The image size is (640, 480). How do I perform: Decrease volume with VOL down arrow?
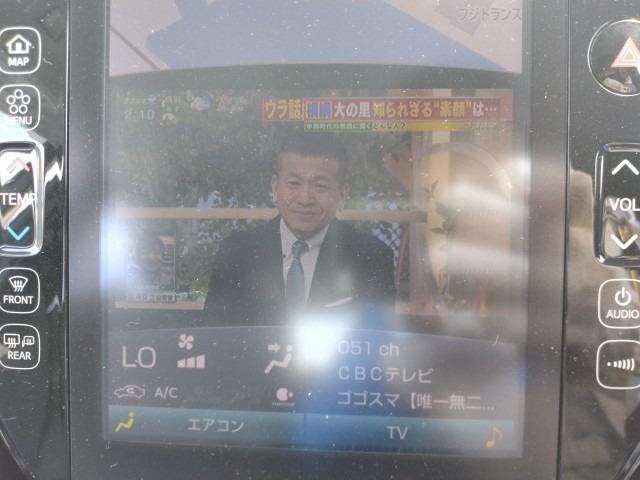624,241
